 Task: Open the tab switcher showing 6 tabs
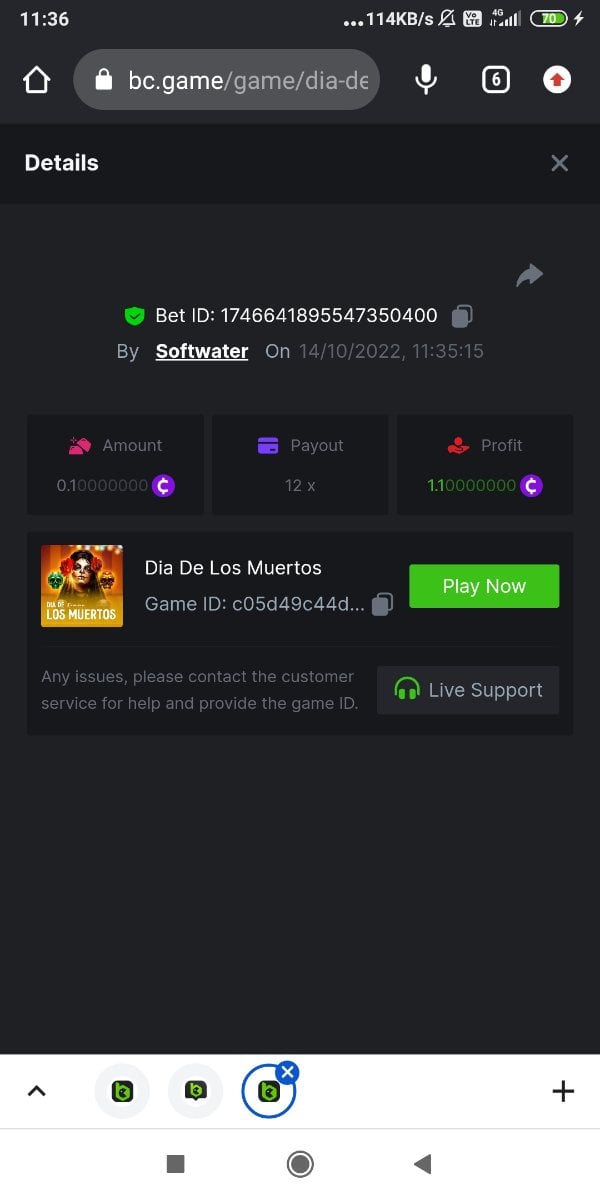pos(495,80)
